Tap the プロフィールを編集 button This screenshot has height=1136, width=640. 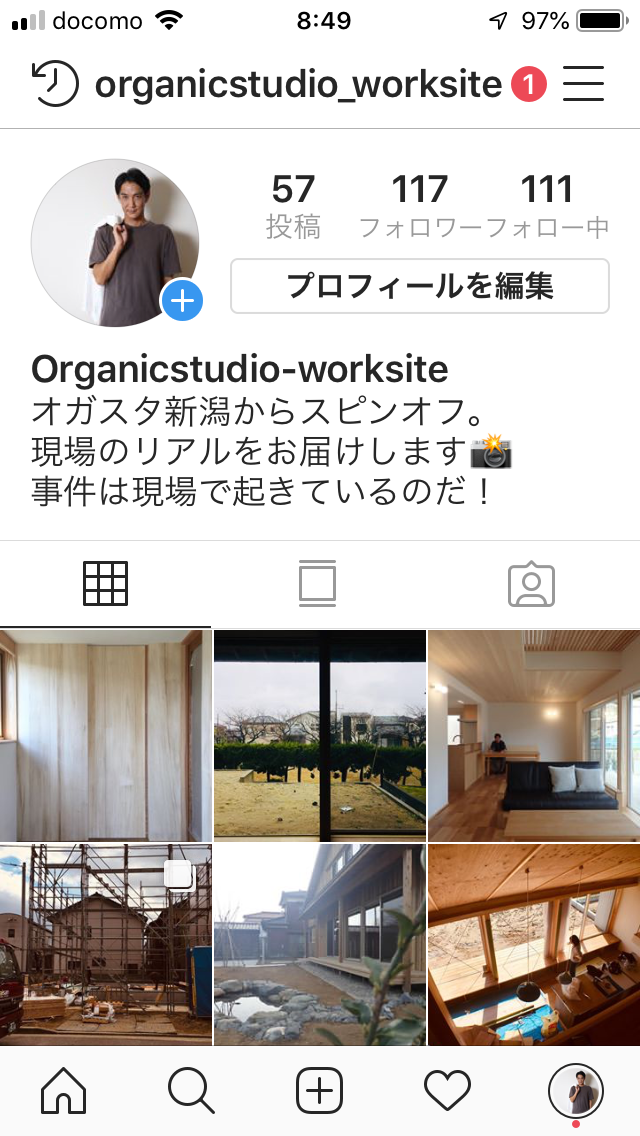pyautogui.click(x=419, y=287)
